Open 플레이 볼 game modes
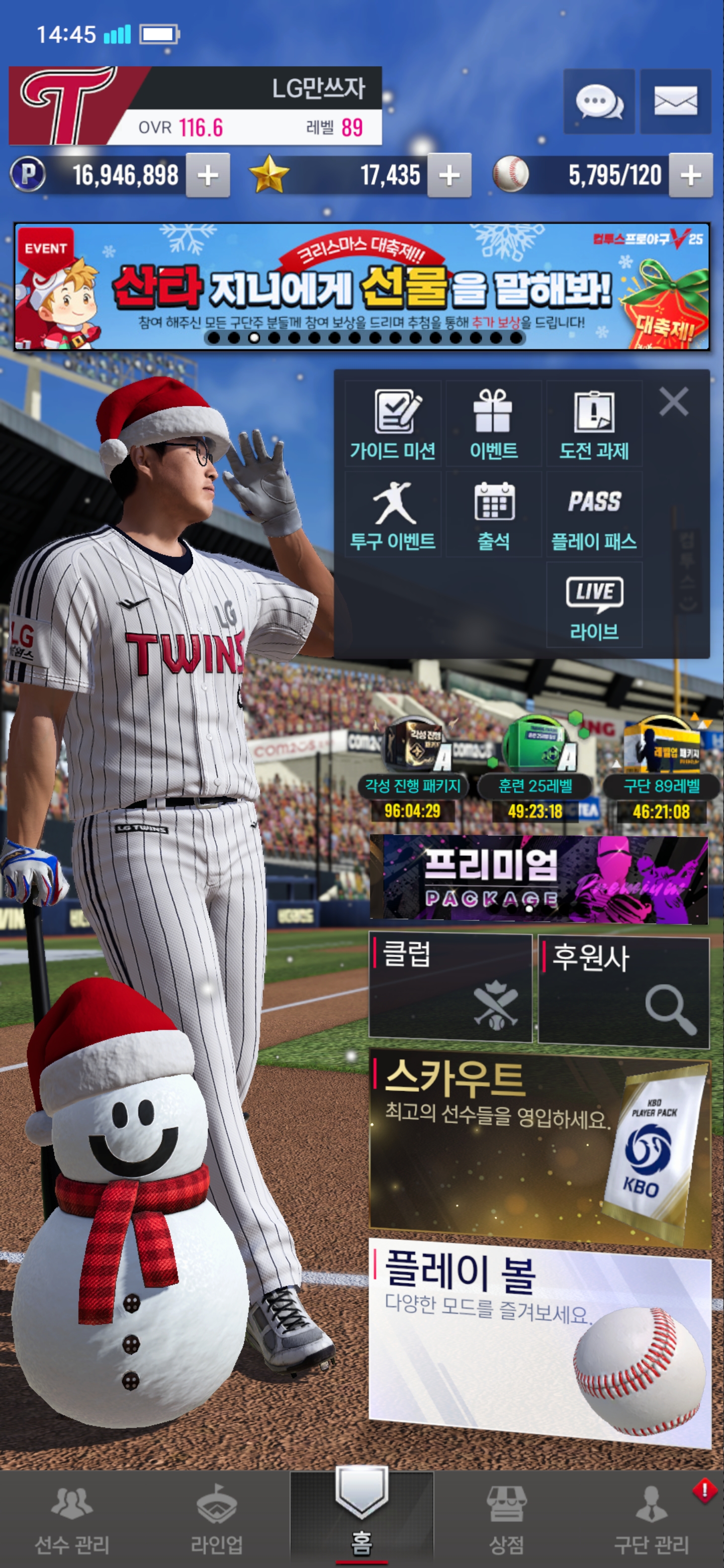 [538, 1338]
